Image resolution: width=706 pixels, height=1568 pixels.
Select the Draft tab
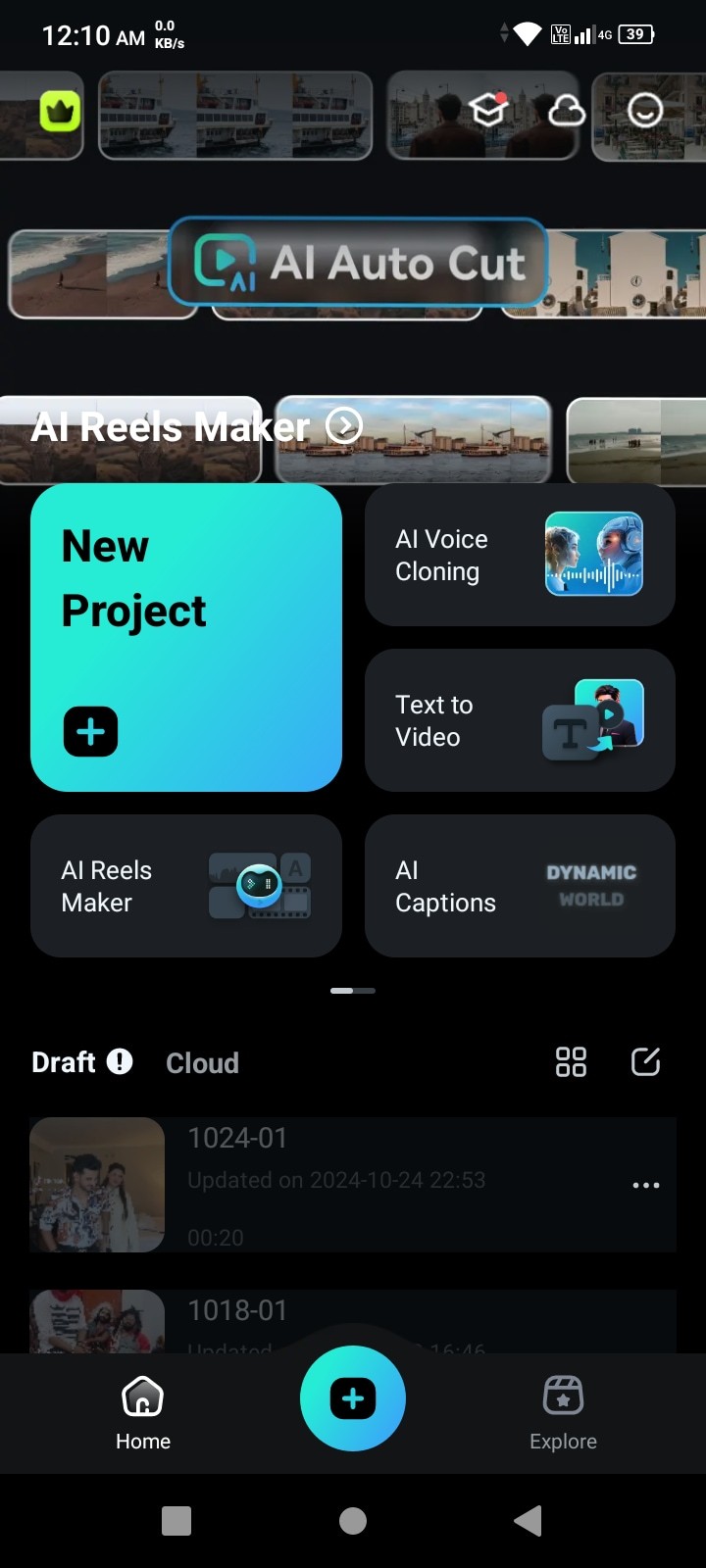coord(64,1062)
